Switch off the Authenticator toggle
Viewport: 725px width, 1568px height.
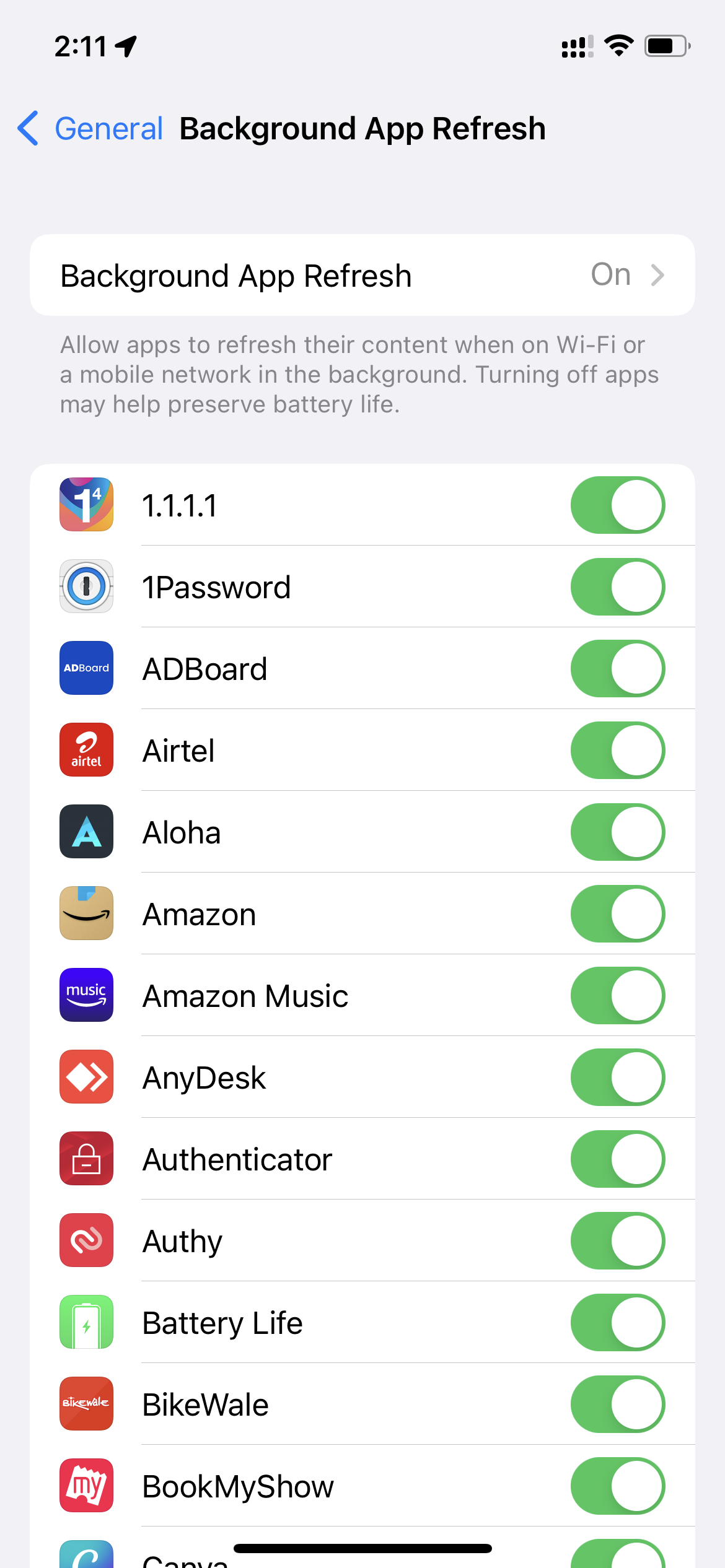(x=617, y=1159)
